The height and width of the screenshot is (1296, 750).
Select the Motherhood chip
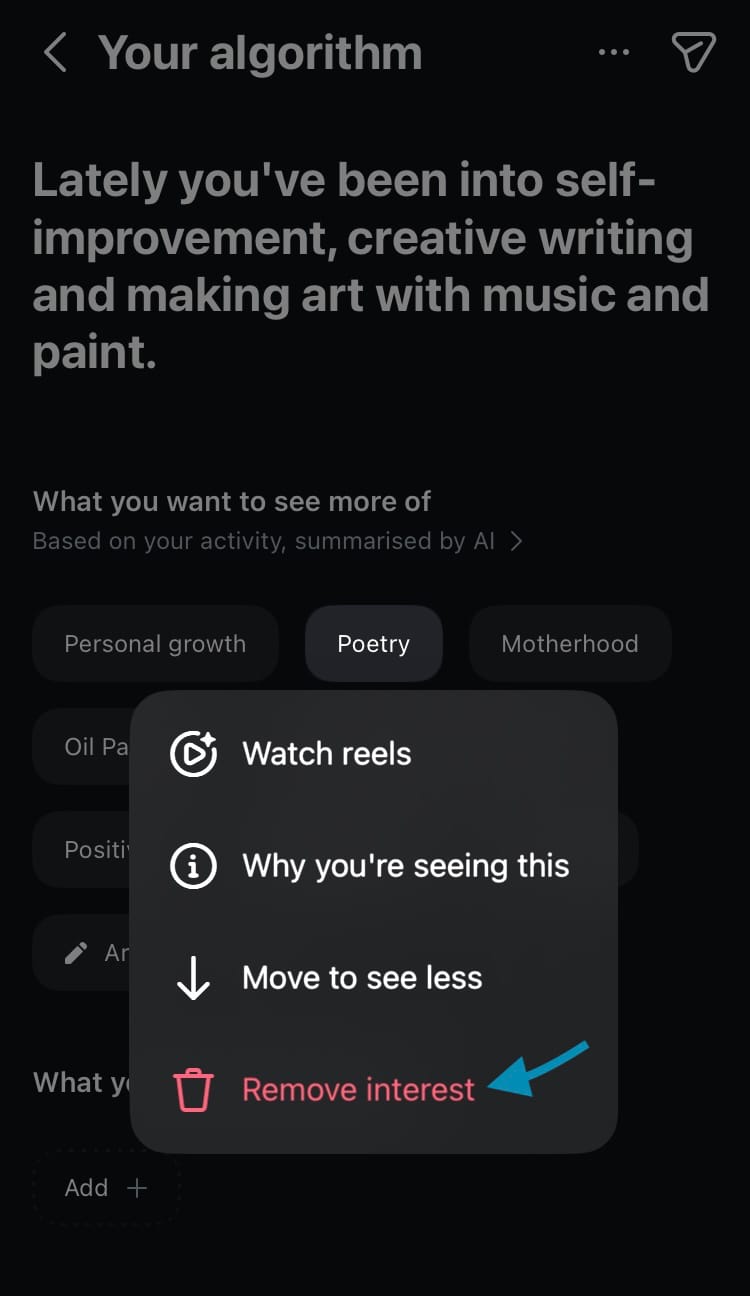(x=569, y=644)
